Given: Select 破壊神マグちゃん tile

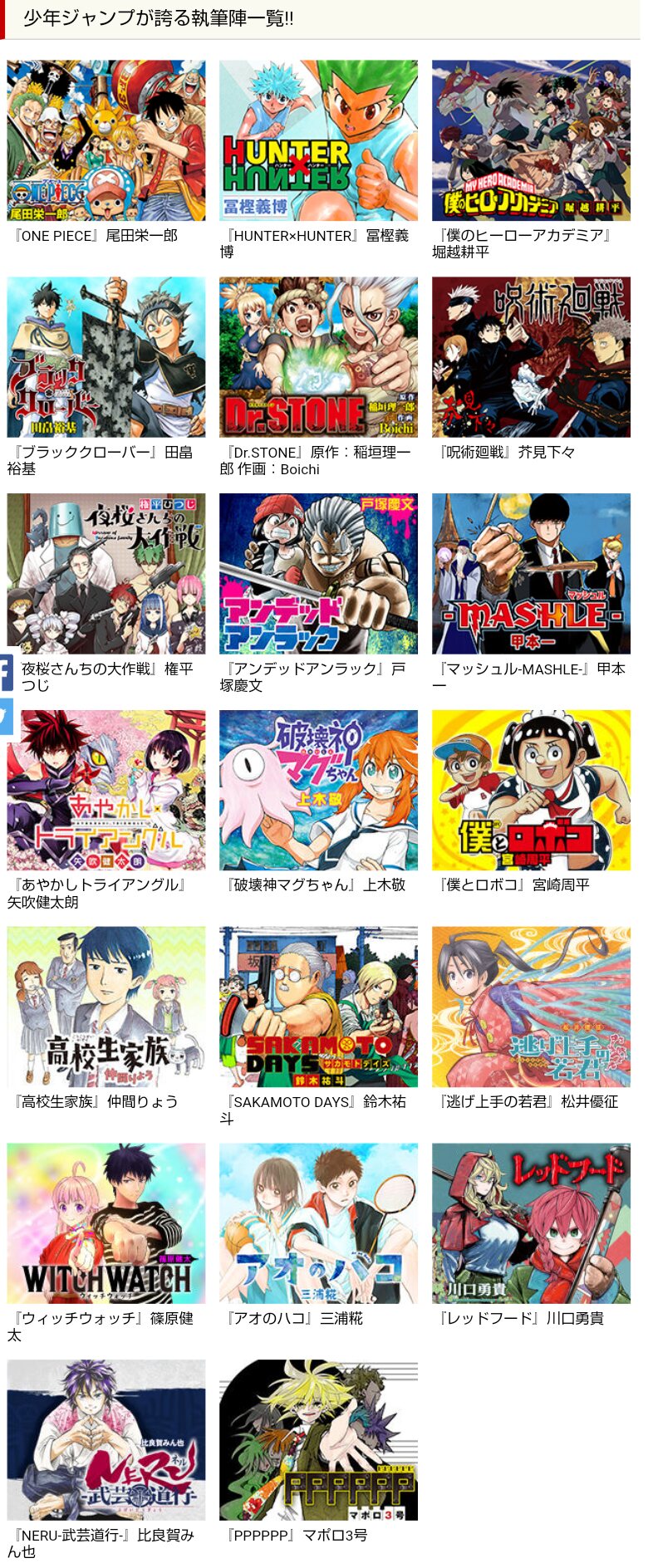Looking at the screenshot, I should (x=318, y=790).
